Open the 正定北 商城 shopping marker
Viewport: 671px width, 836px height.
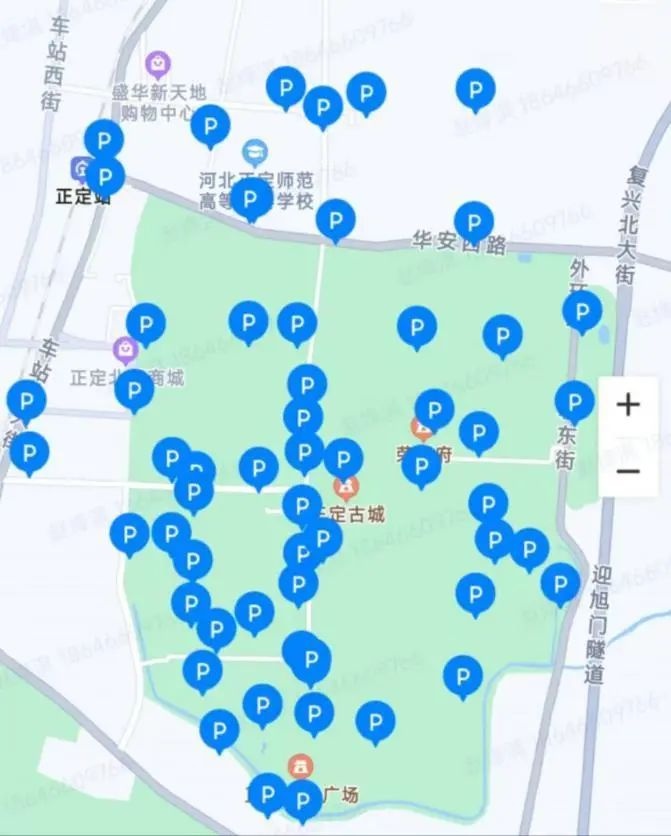[x=125, y=349]
